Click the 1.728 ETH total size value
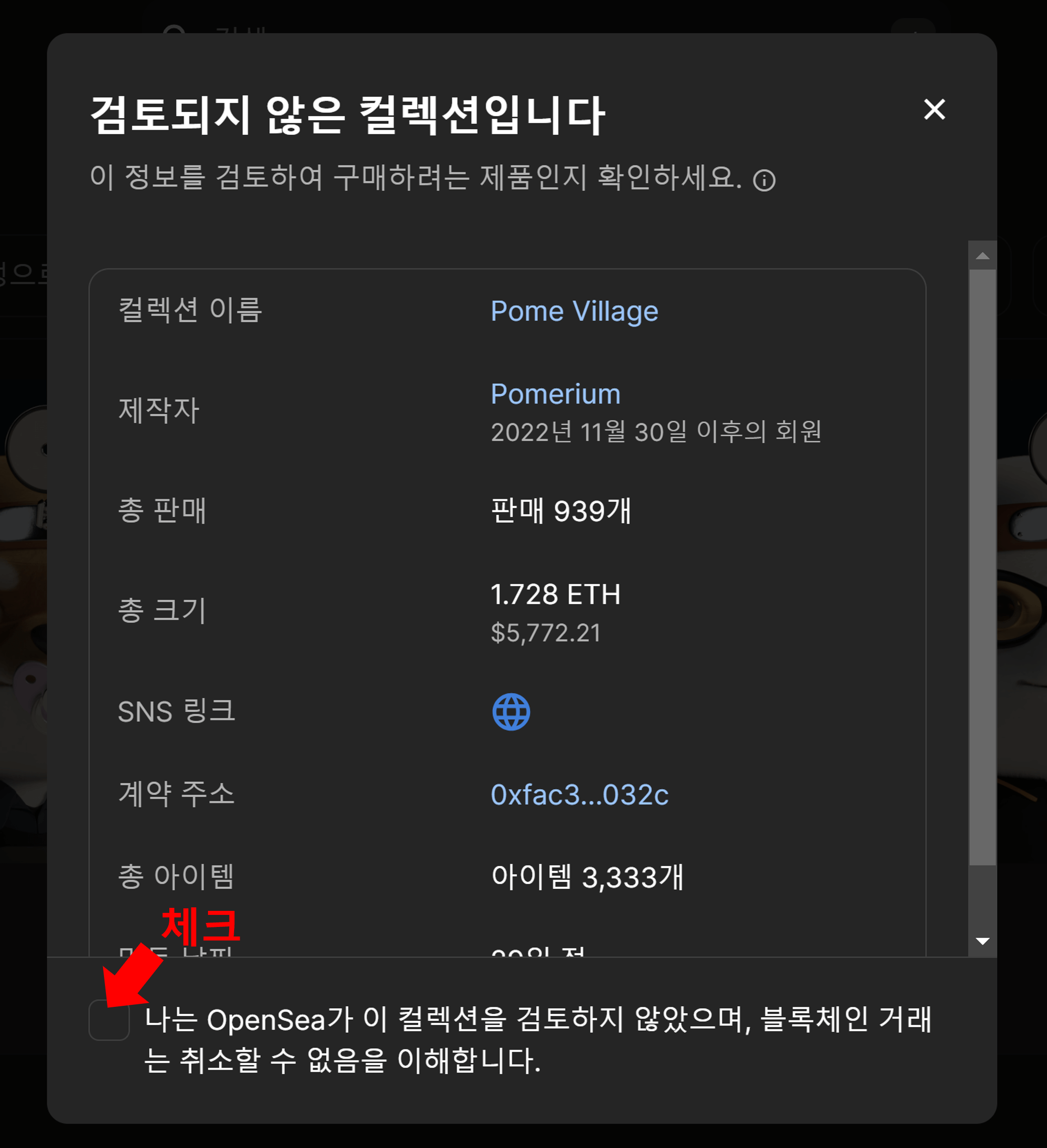 (x=556, y=594)
